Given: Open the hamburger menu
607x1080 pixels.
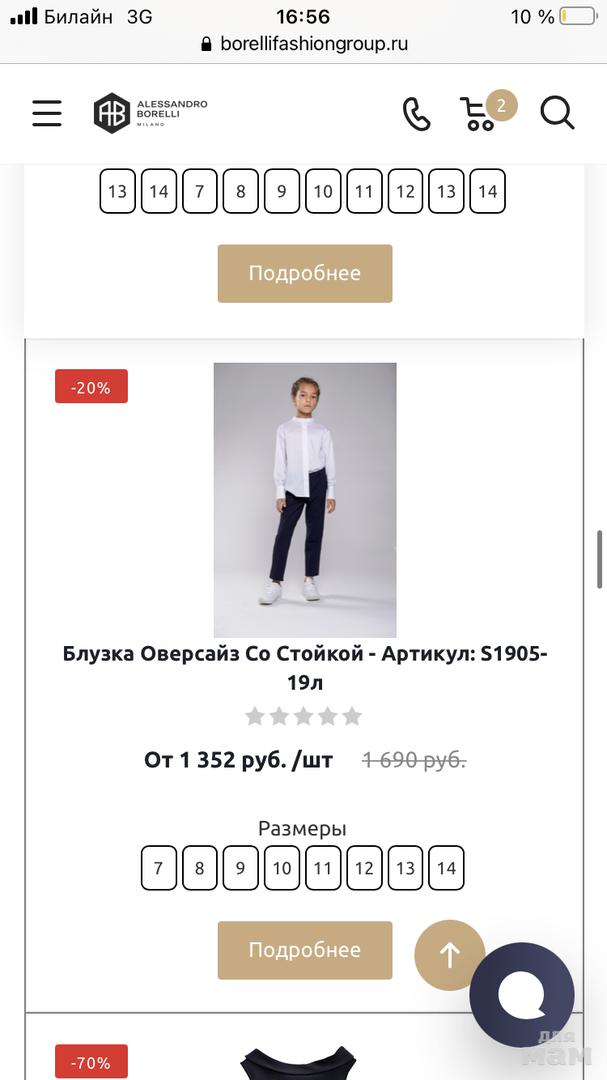Looking at the screenshot, I should 47,113.
